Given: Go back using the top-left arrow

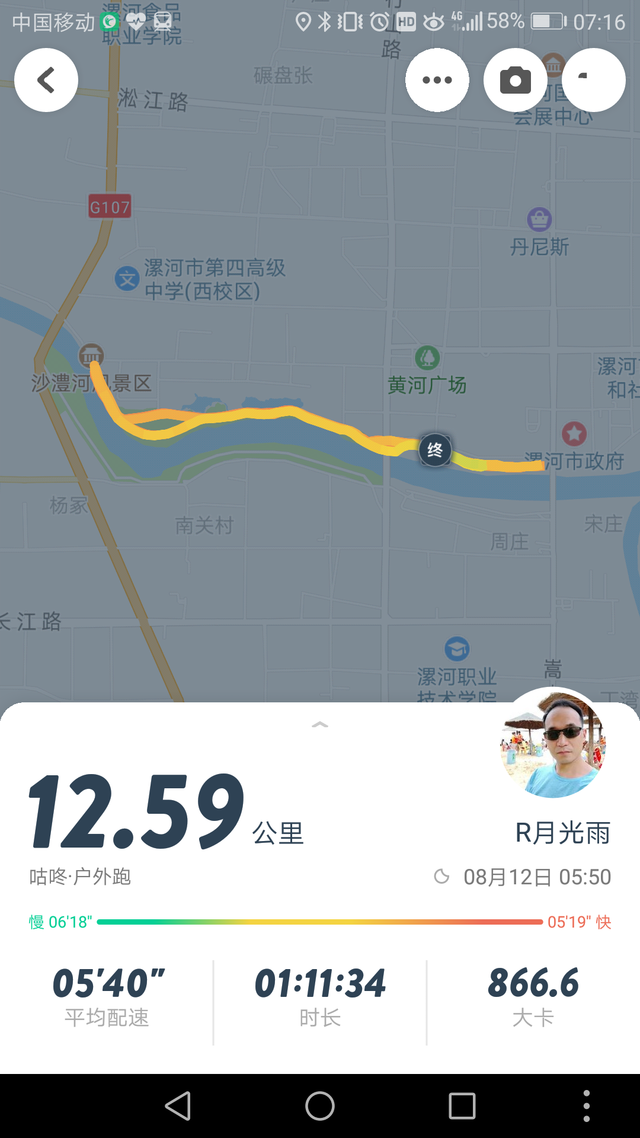Looking at the screenshot, I should click(x=46, y=80).
